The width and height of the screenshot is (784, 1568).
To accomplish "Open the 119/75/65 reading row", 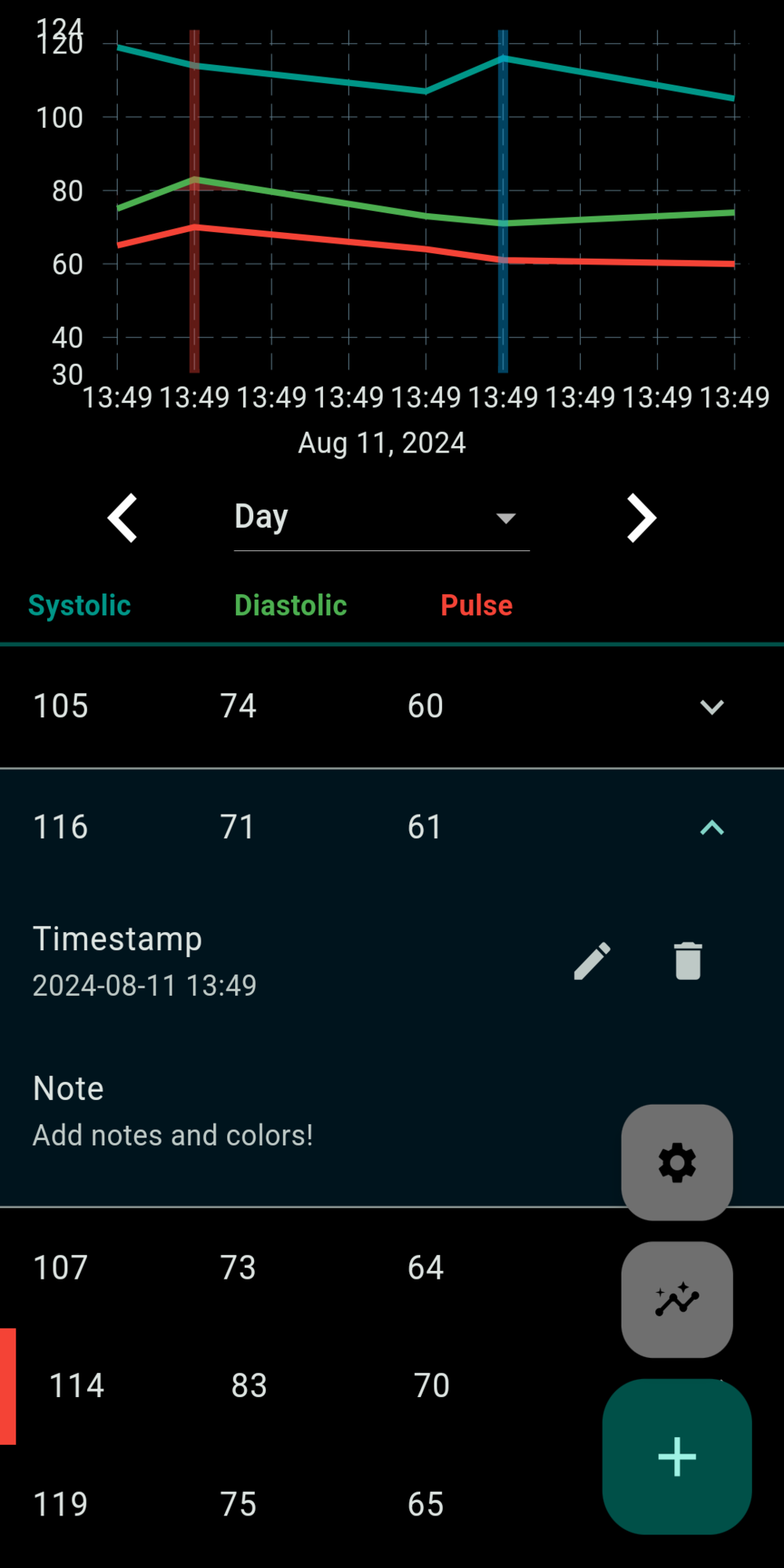I will pyautogui.click(x=274, y=1504).
